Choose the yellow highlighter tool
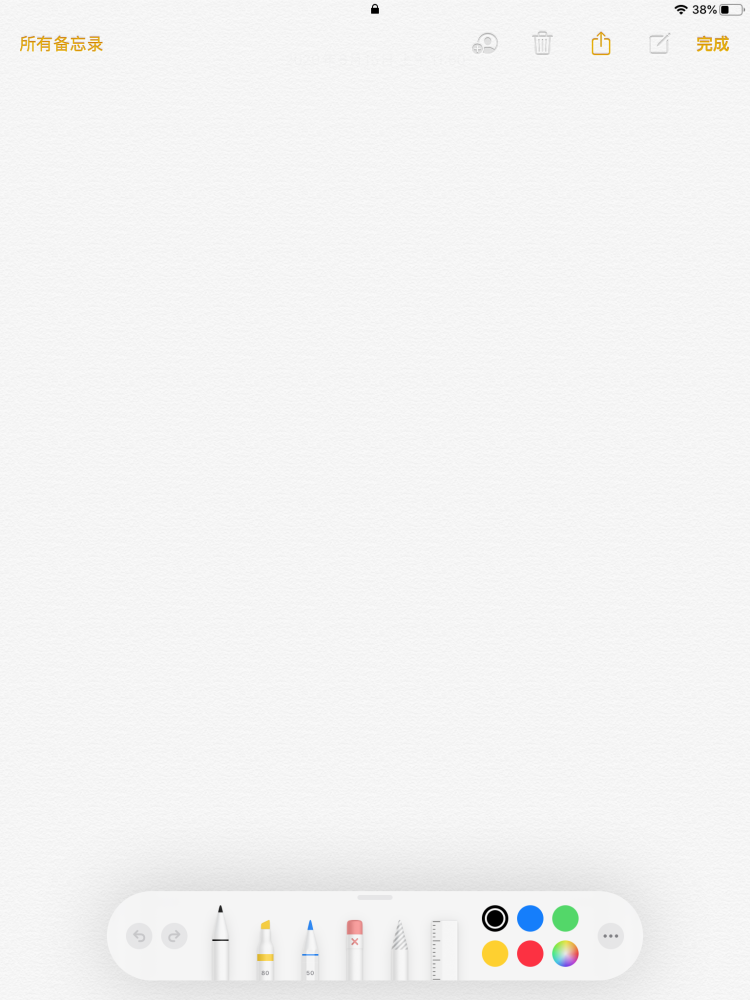750x1000 pixels. pos(265,950)
